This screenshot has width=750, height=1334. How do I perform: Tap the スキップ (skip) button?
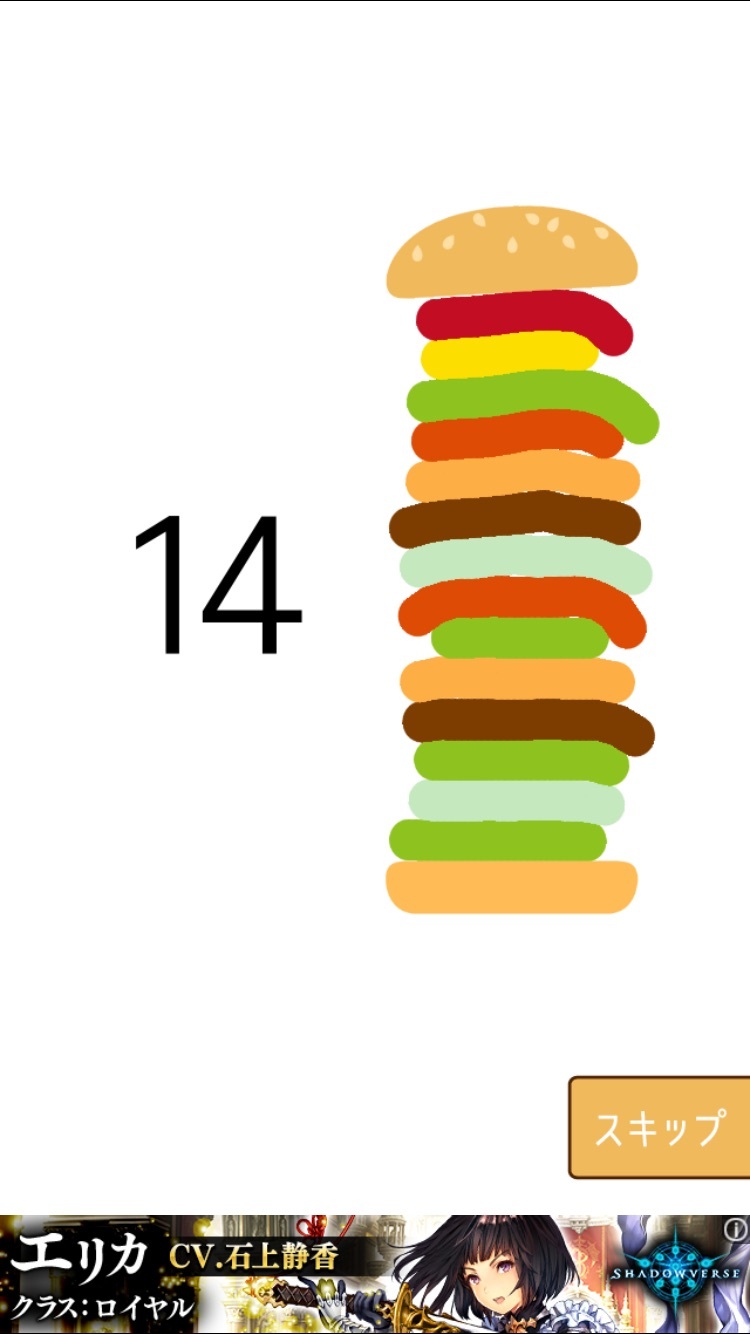pos(659,1128)
